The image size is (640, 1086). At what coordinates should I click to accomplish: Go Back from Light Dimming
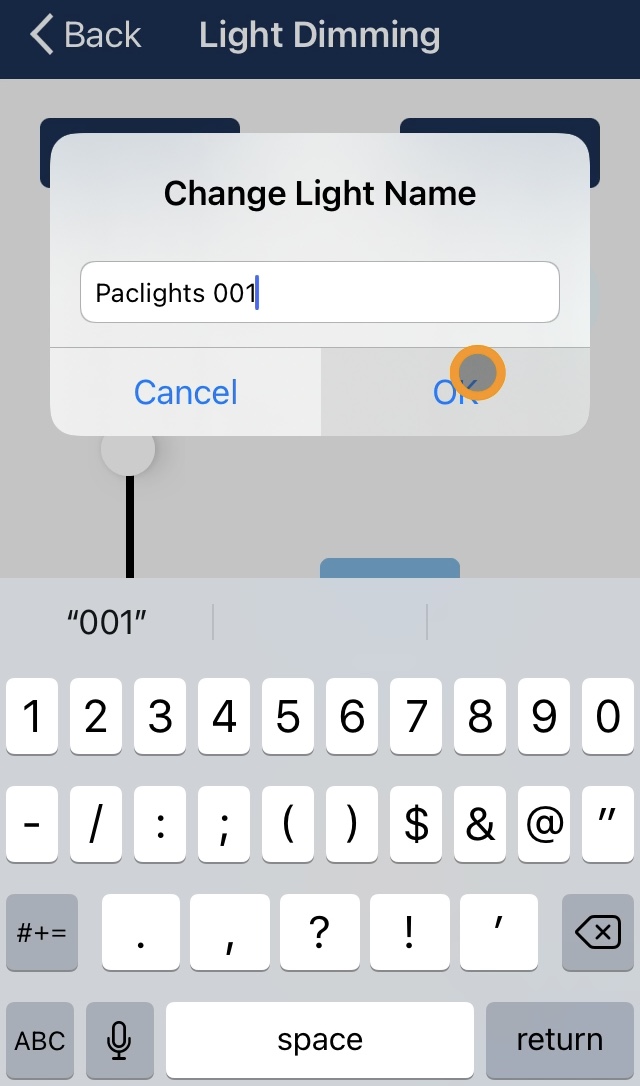point(86,35)
